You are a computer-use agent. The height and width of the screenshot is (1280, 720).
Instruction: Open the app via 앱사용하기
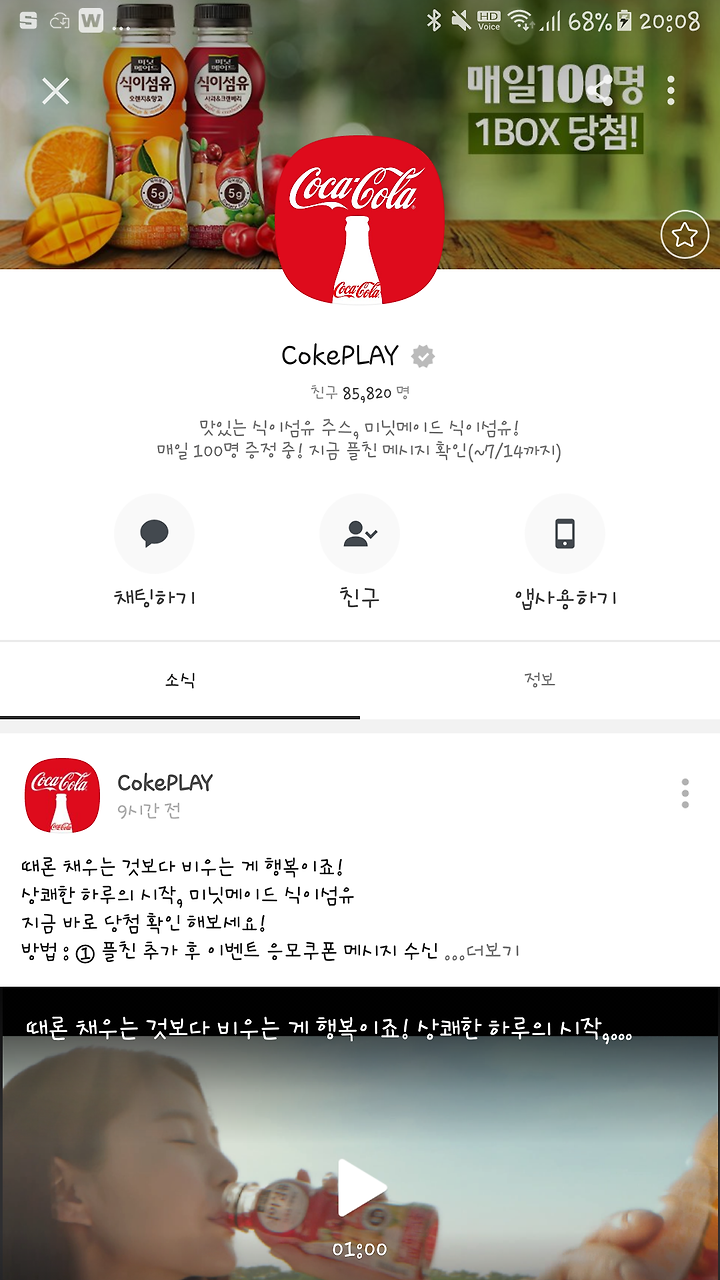(x=565, y=550)
